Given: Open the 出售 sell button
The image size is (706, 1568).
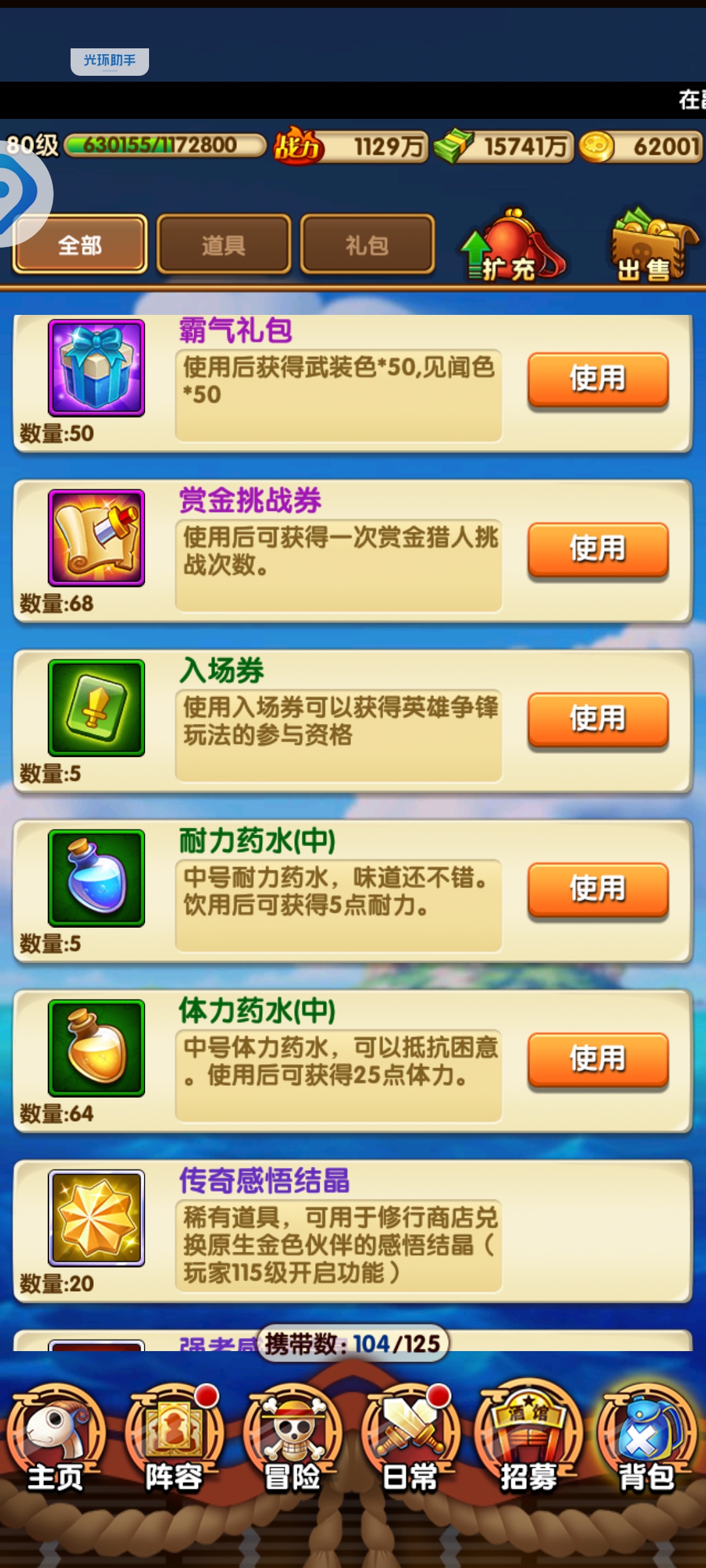Looking at the screenshot, I should [x=650, y=248].
